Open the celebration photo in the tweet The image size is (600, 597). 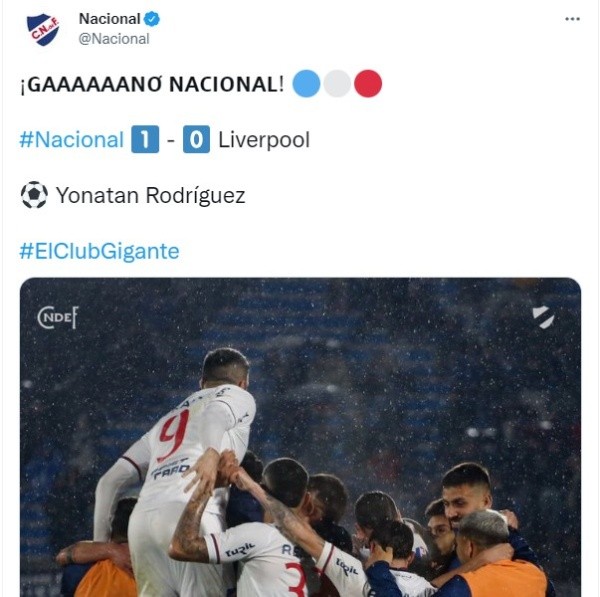[300, 440]
